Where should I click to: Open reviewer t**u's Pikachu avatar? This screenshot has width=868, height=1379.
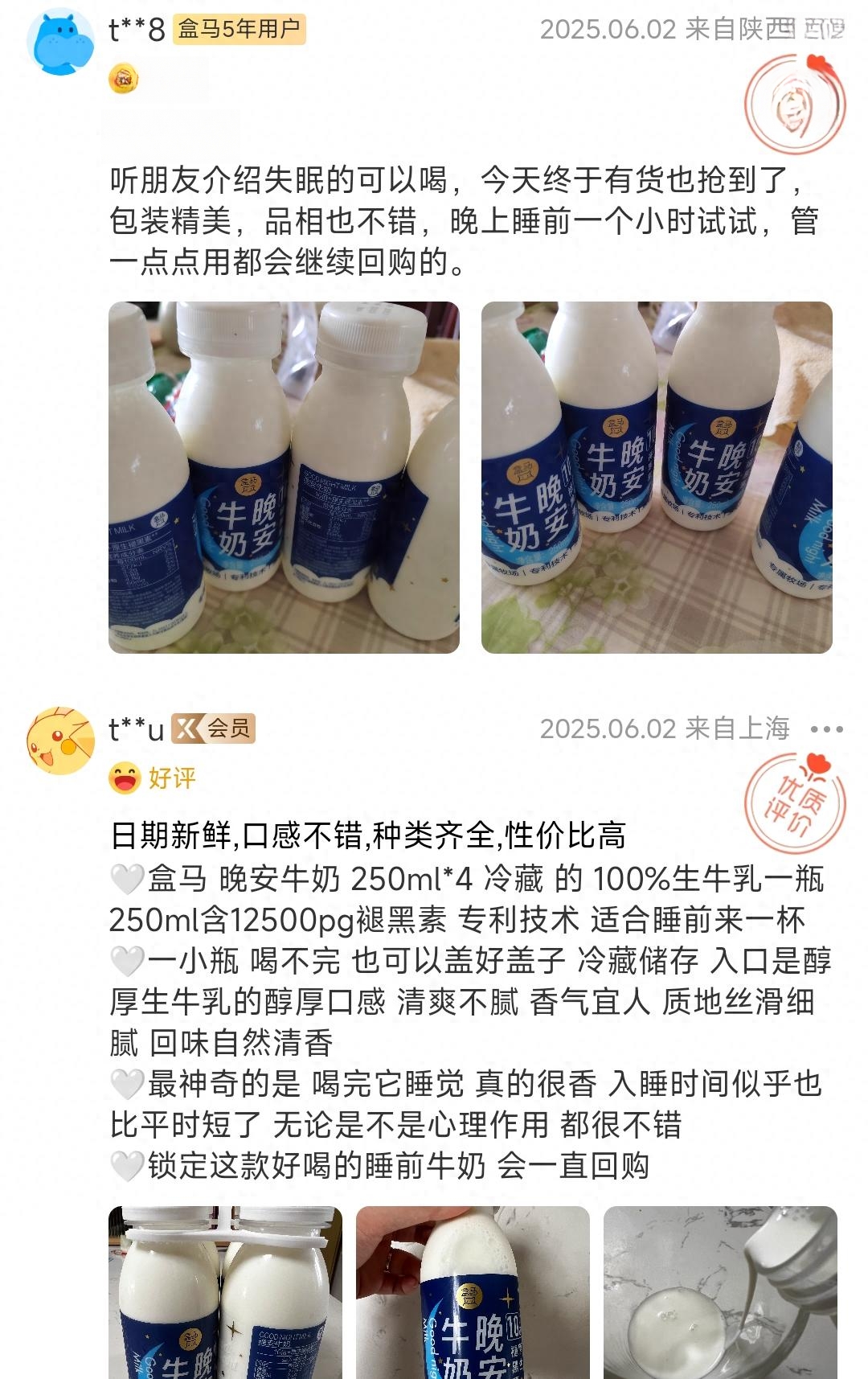pyautogui.click(x=60, y=741)
